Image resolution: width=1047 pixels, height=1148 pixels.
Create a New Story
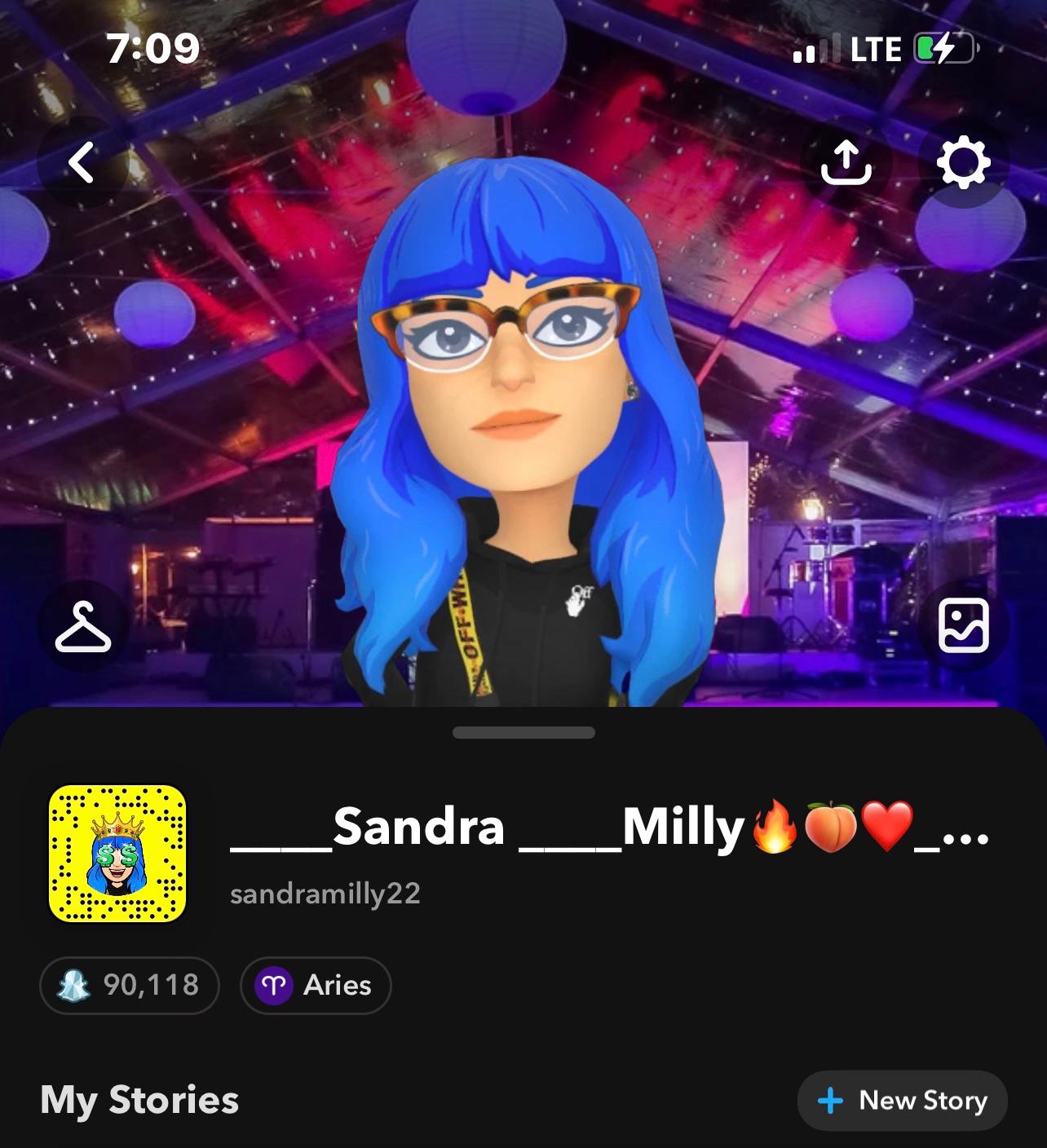[x=902, y=1101]
